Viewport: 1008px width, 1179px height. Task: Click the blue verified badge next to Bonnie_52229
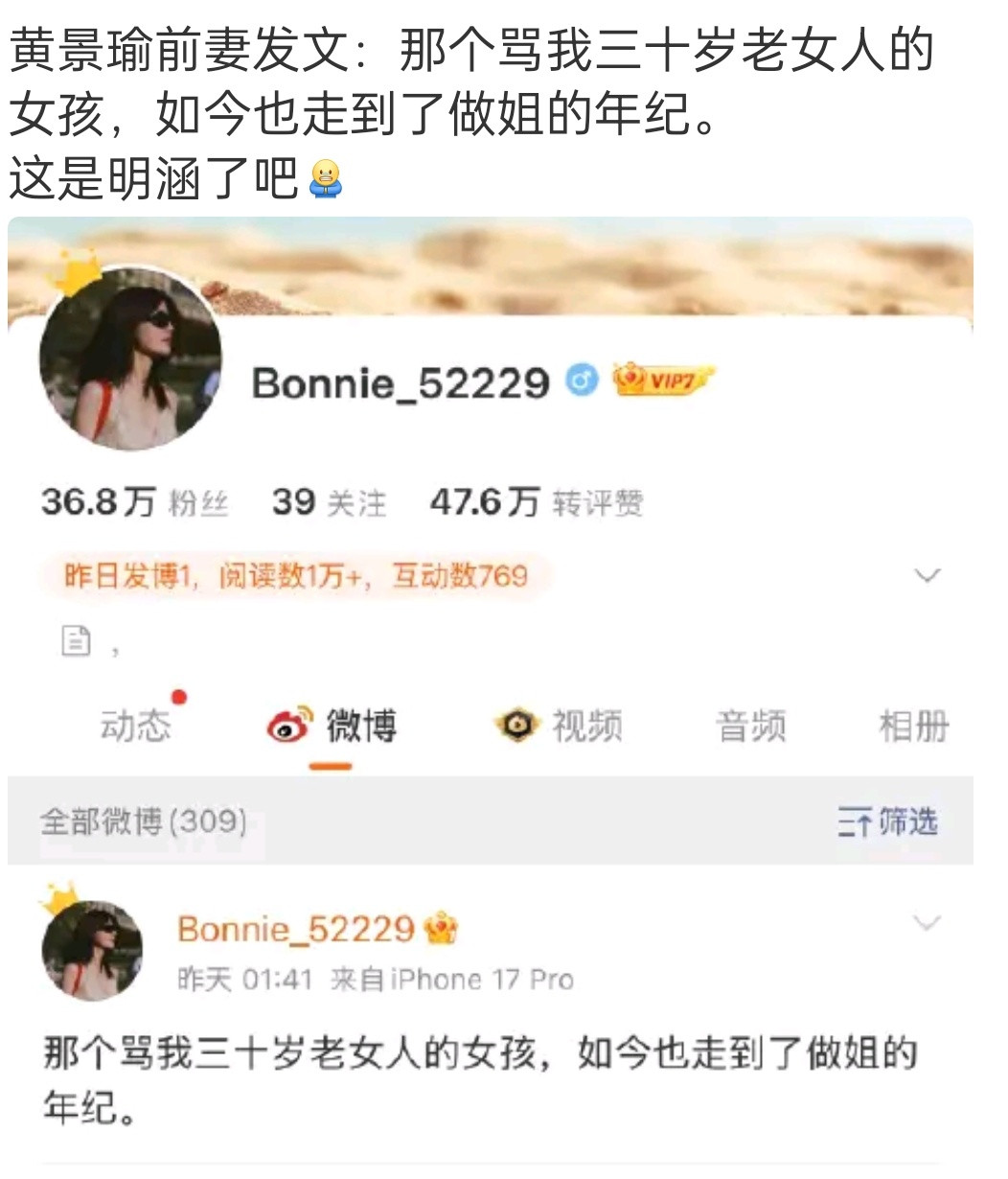(x=580, y=380)
